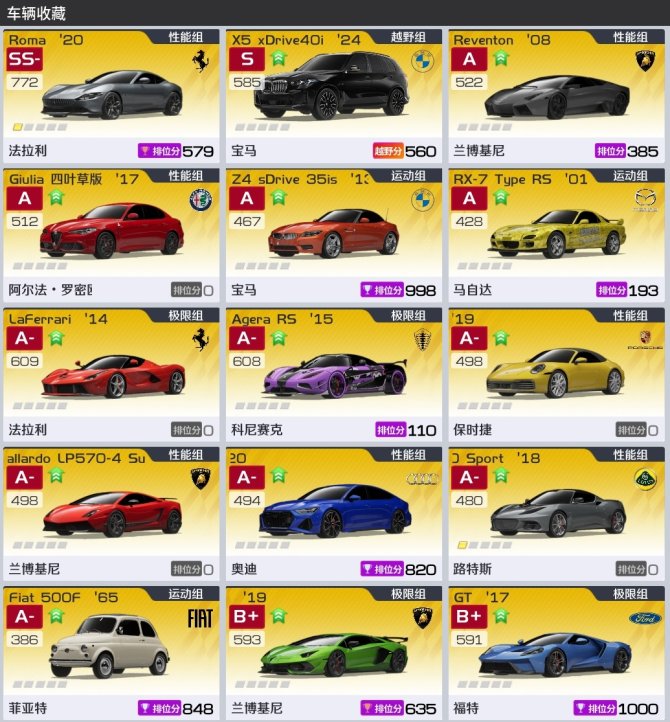Open the Mazda RX-7 Type RS card

[556, 234]
